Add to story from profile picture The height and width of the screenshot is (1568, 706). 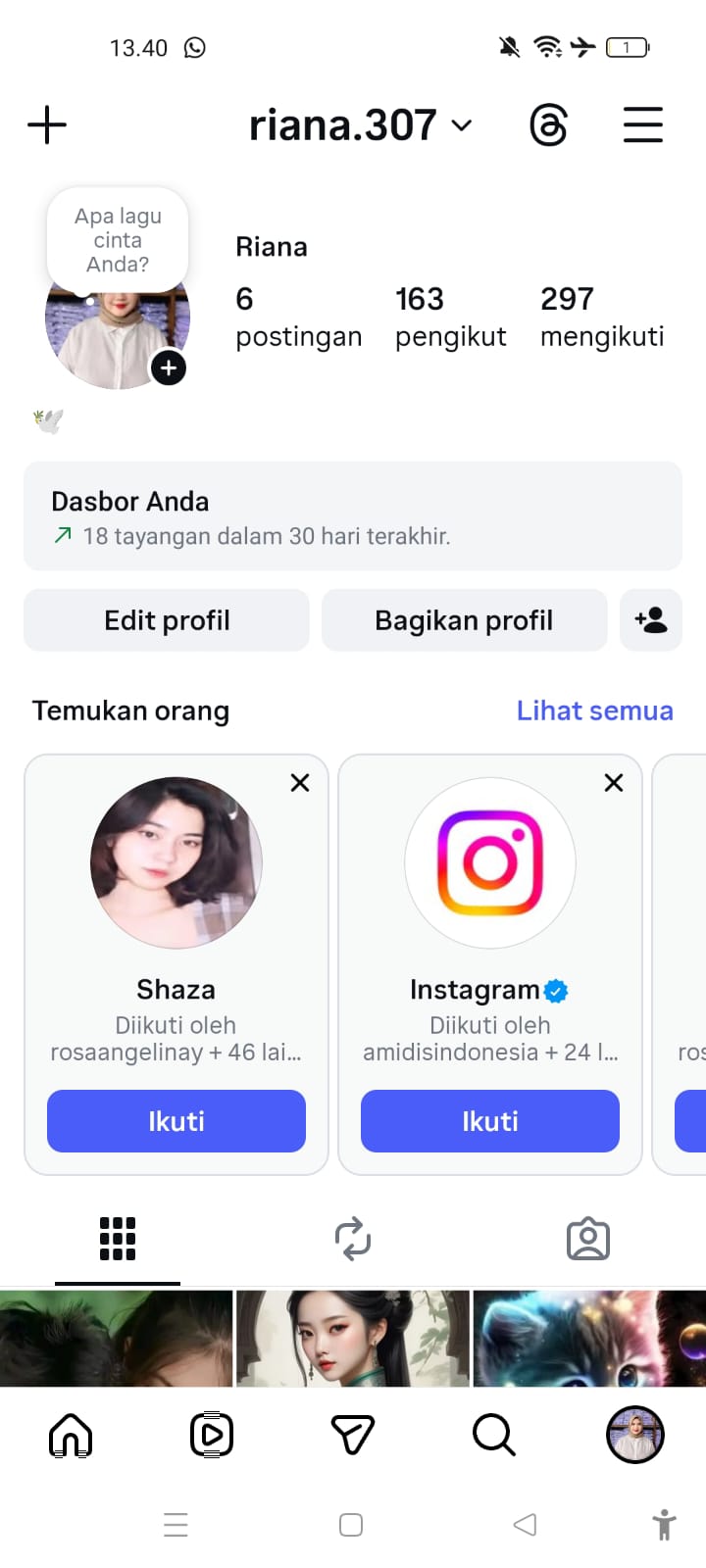click(x=169, y=367)
